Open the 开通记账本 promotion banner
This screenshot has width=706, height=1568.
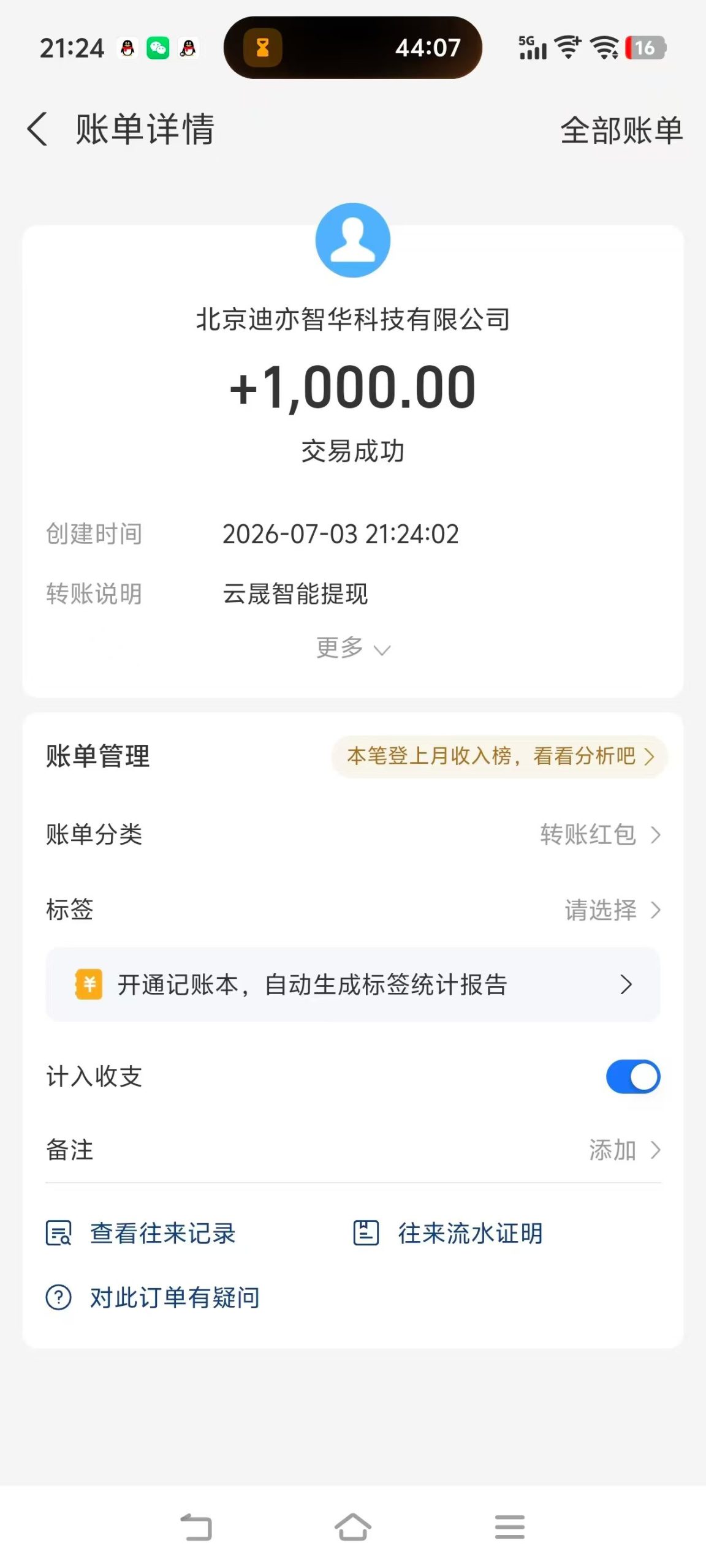click(353, 985)
